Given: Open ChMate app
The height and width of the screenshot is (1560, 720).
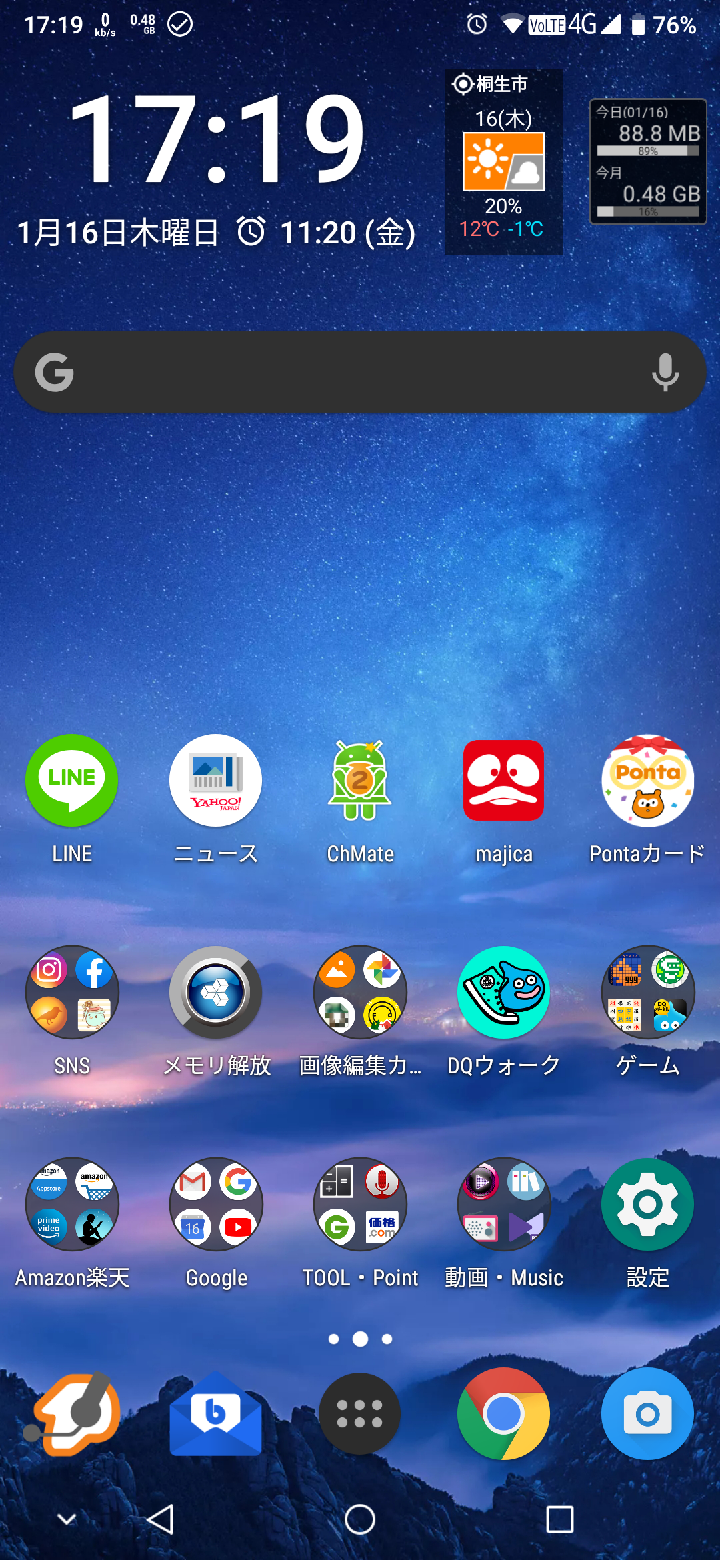Looking at the screenshot, I should coord(360,781).
